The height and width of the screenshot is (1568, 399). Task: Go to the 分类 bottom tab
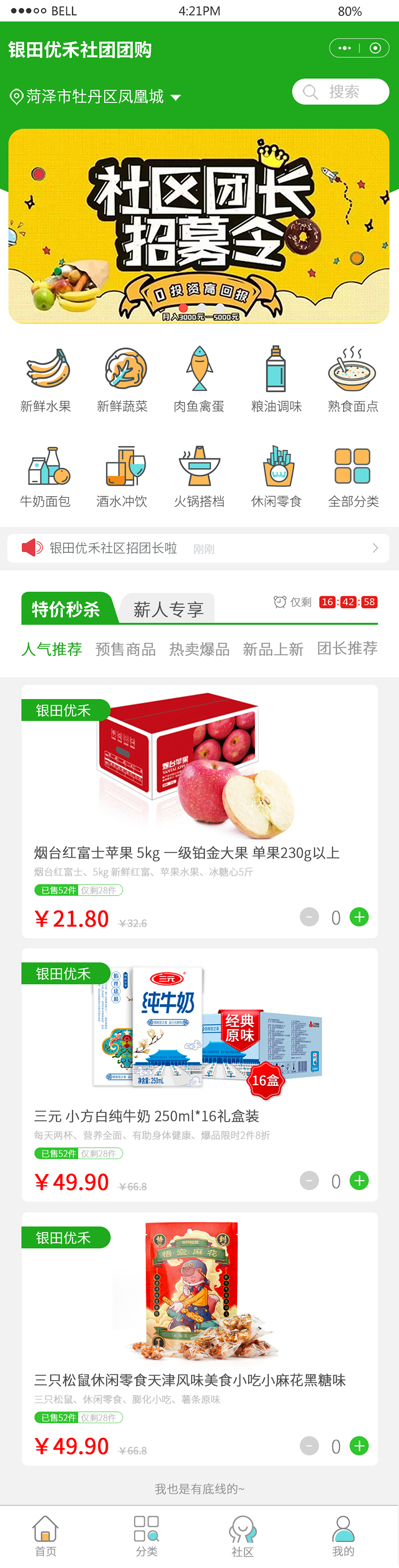(x=147, y=1535)
